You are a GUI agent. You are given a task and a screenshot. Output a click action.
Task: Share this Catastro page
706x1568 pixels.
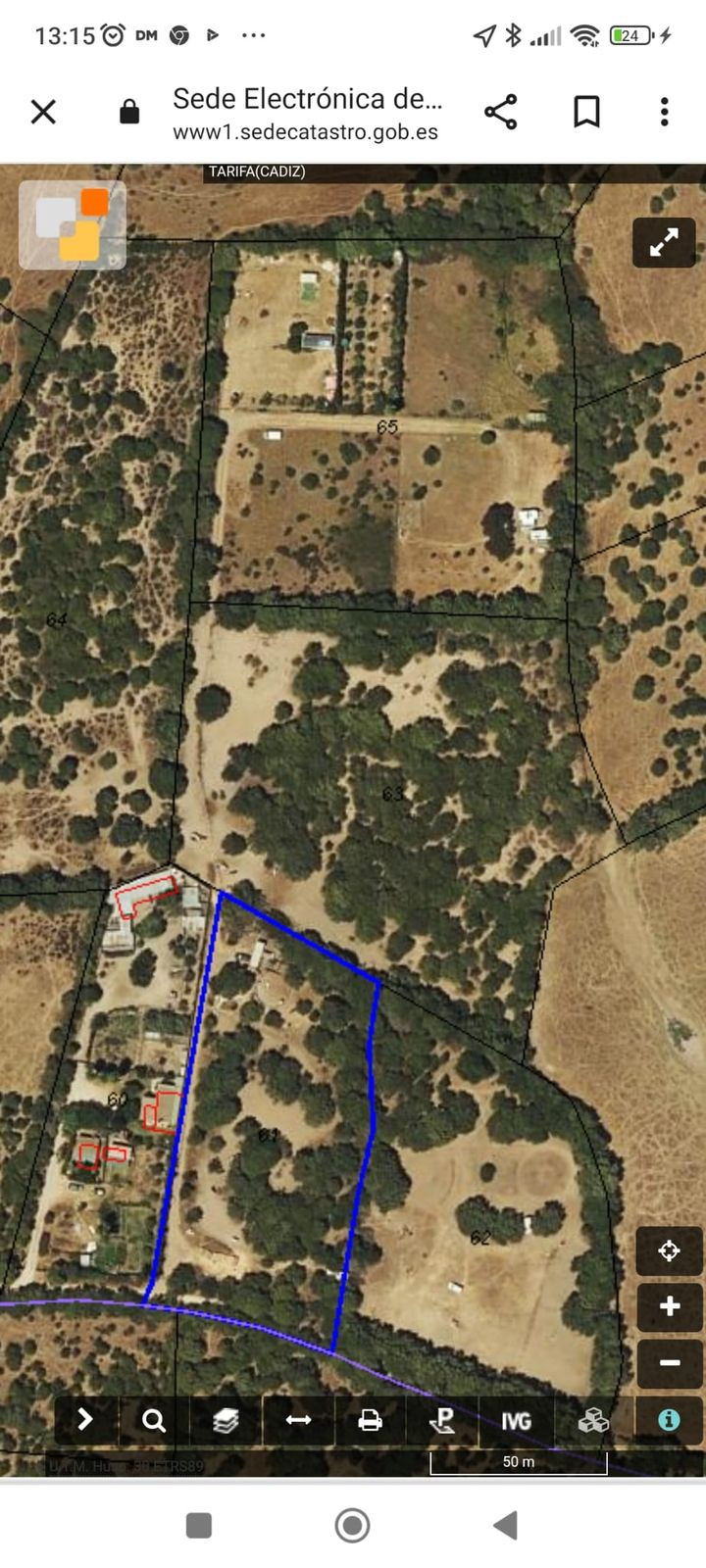click(500, 112)
